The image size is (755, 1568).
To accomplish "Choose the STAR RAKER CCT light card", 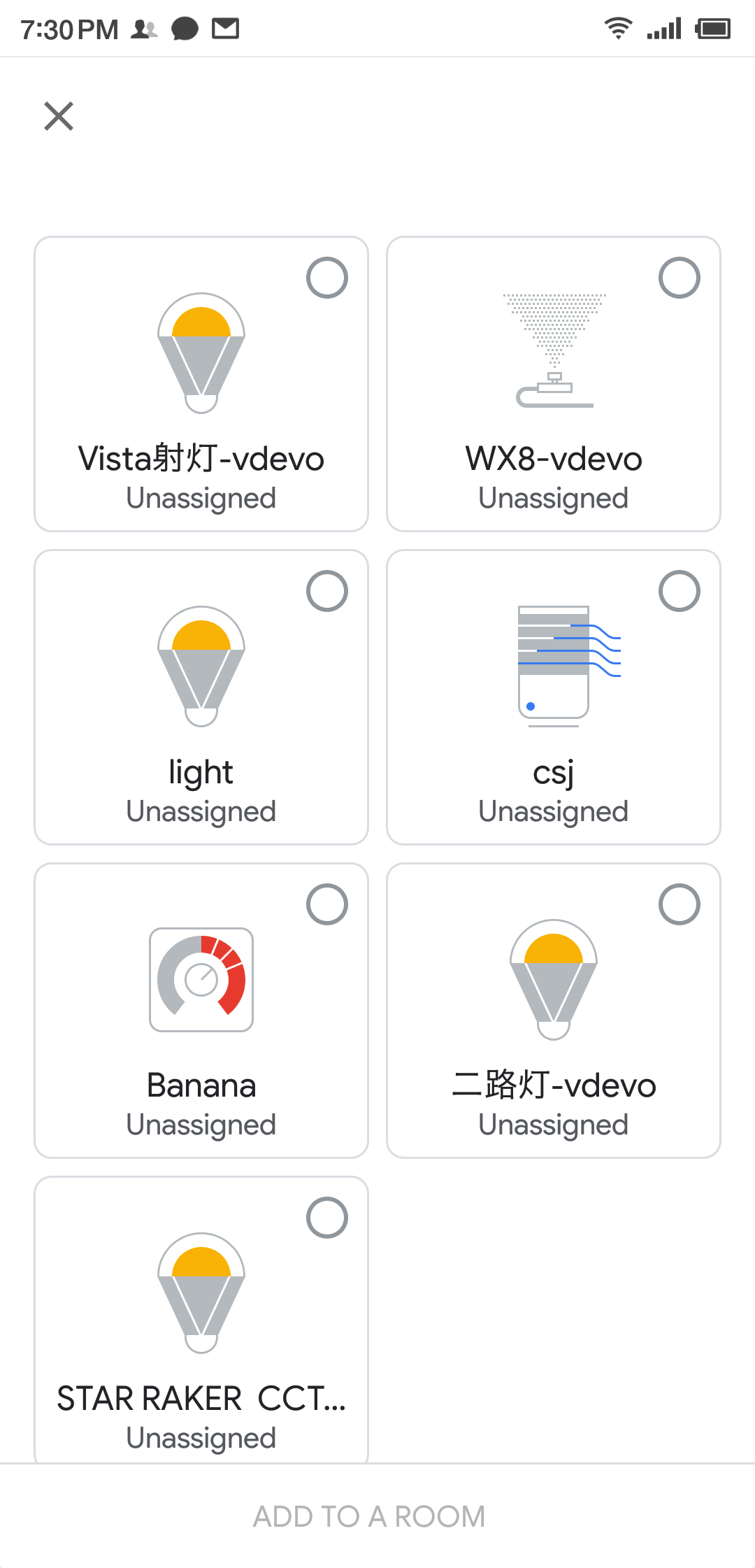I will (x=201, y=1320).
